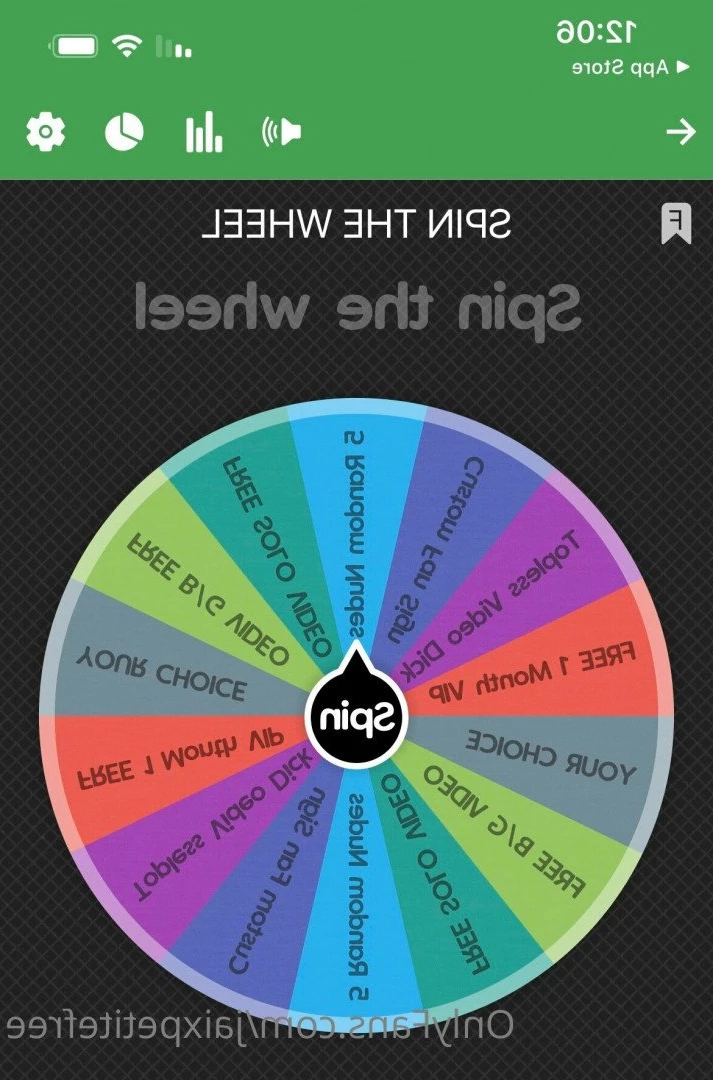
Task: Open the bar chart statistics
Action: coord(203,132)
